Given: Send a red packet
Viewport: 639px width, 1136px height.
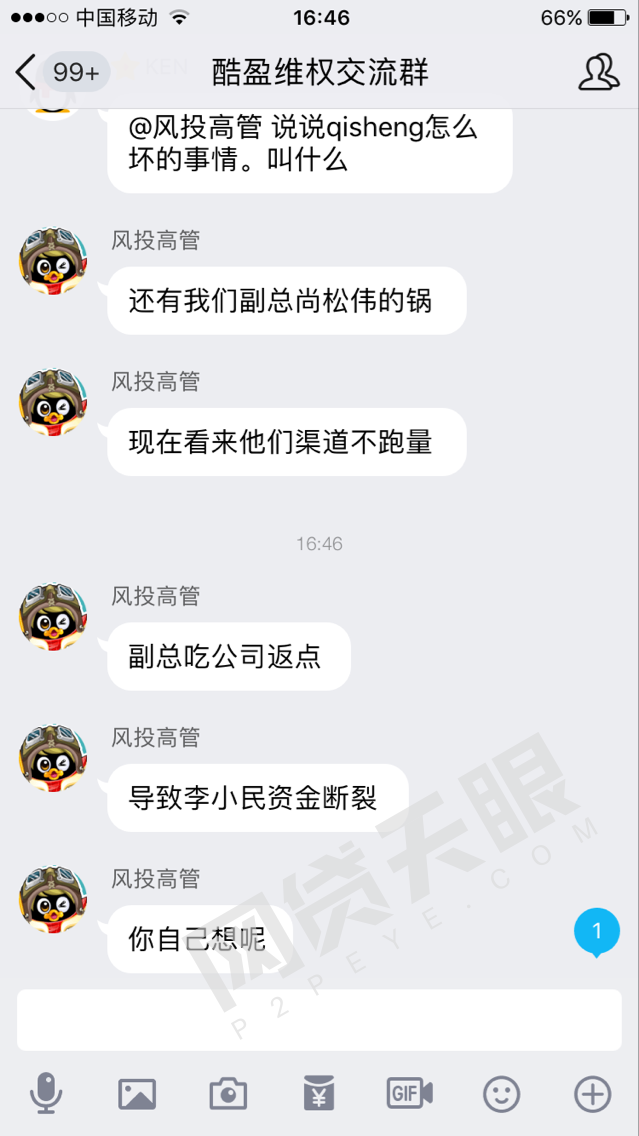Looking at the screenshot, I should click(x=319, y=1094).
